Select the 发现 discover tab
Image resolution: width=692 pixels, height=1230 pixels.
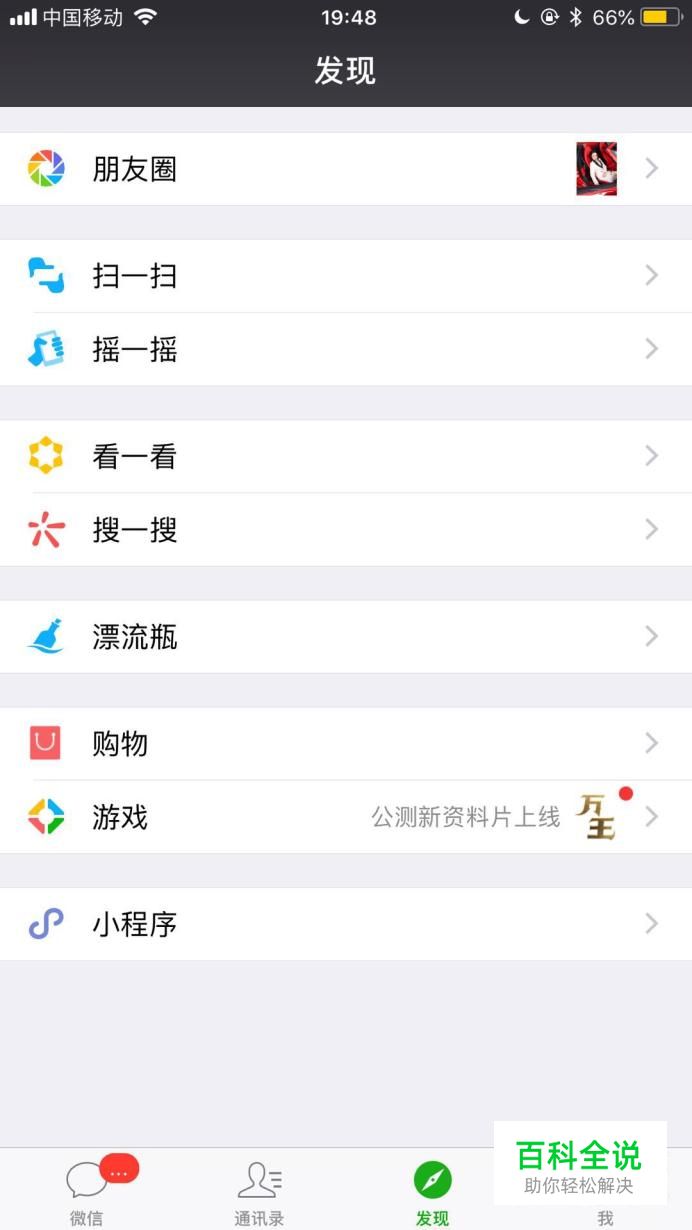(432, 1192)
